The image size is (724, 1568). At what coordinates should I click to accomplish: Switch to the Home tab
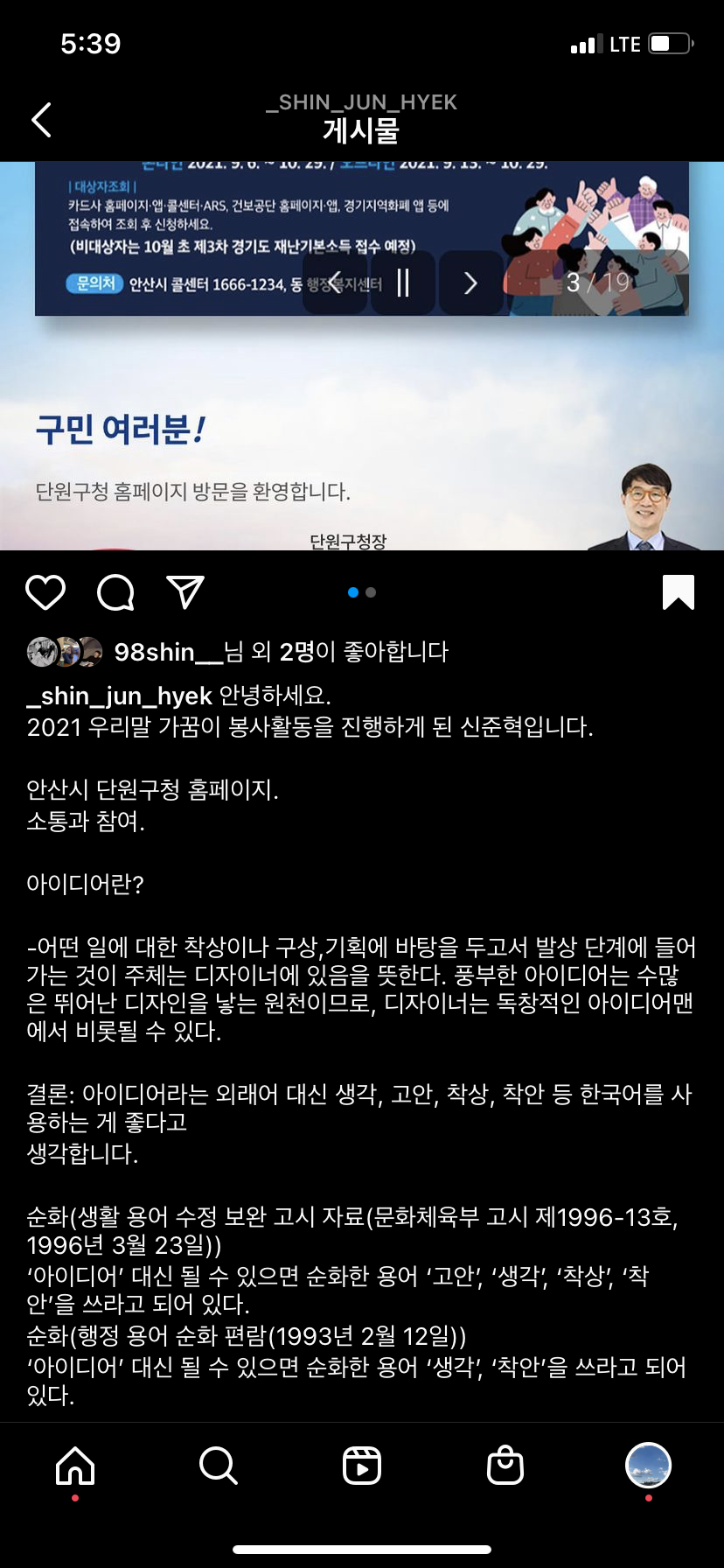pos(75,1466)
